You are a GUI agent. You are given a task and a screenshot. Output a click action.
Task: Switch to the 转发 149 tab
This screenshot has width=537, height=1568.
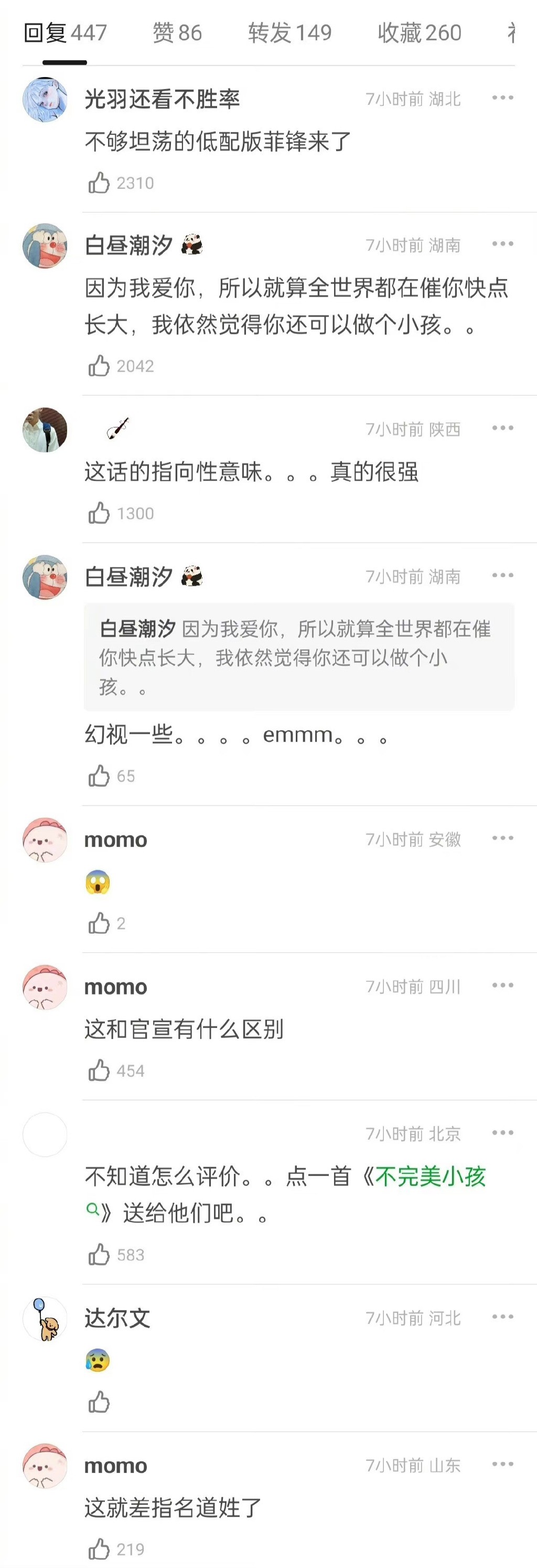point(288,34)
